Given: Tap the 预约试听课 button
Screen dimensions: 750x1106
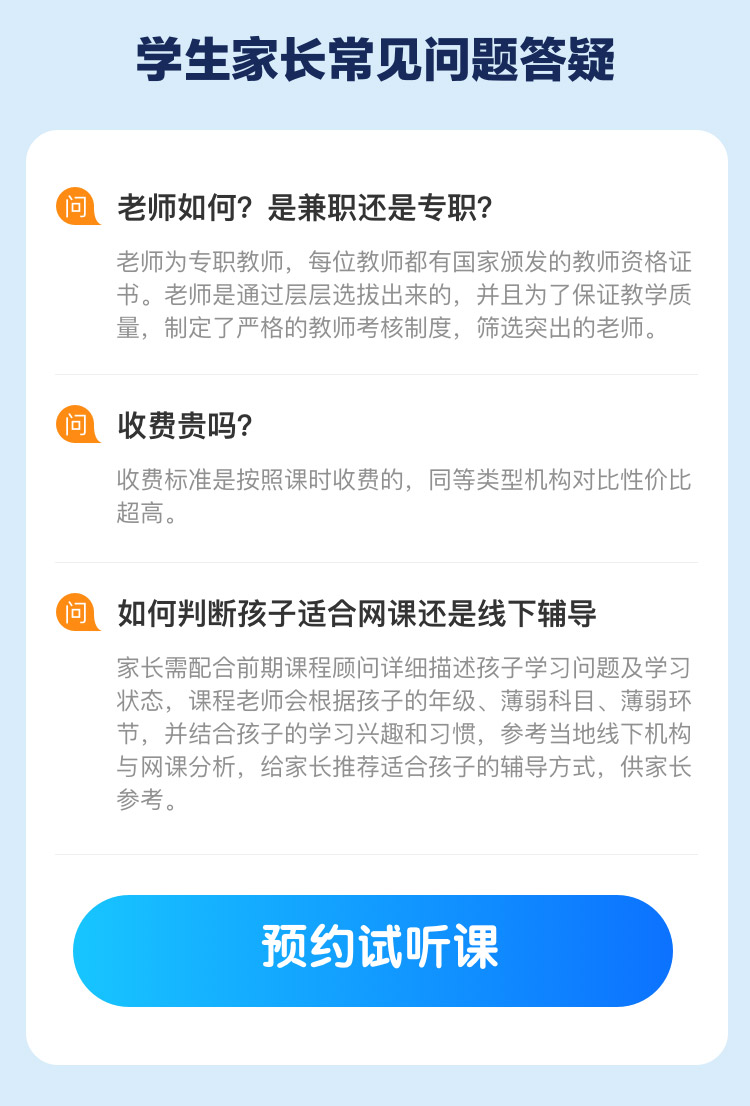Looking at the screenshot, I should (373, 950).
